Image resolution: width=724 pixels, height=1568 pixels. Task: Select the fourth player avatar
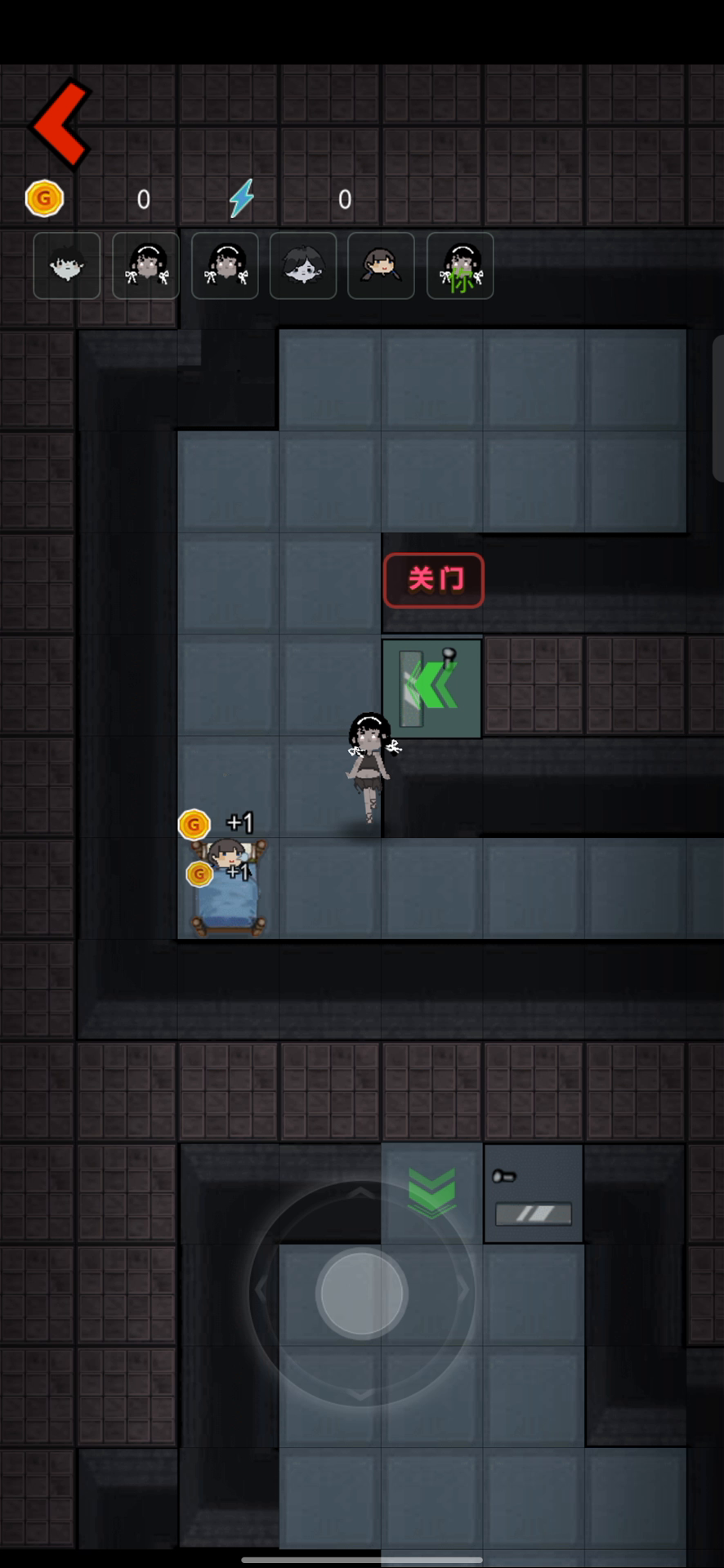pyautogui.click(x=303, y=265)
